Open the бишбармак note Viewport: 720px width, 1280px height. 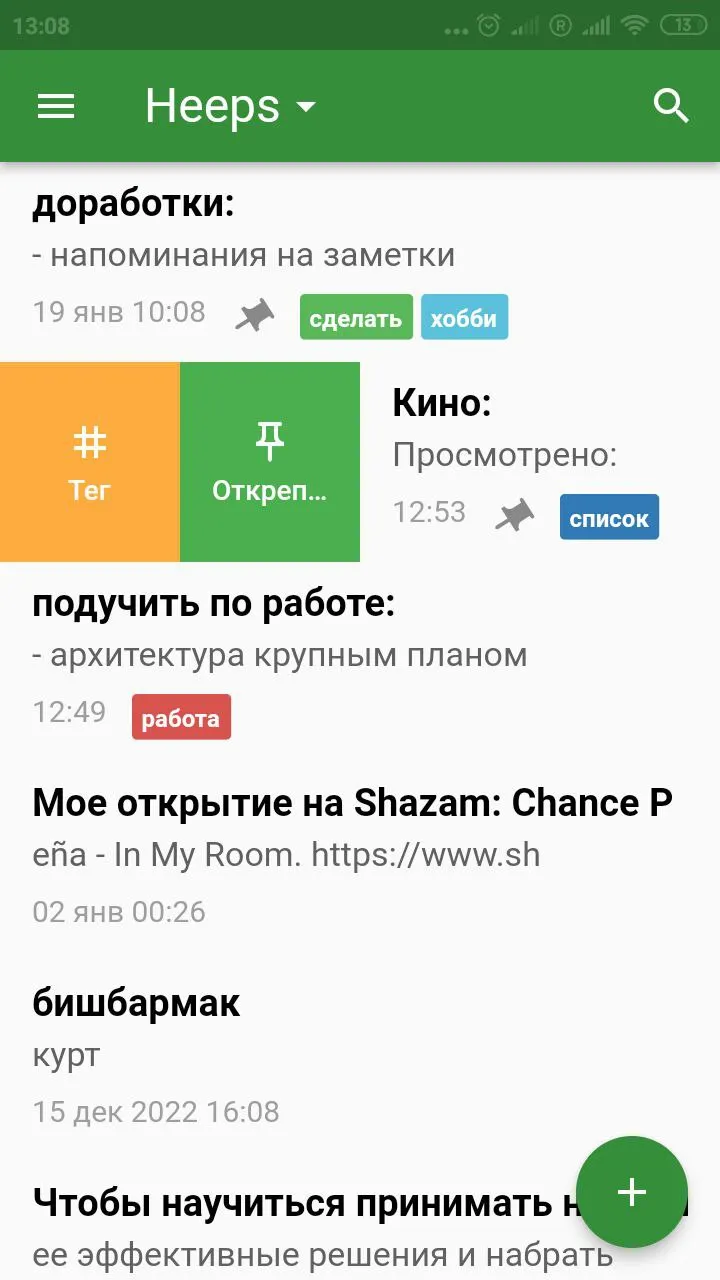[x=360, y=1056]
